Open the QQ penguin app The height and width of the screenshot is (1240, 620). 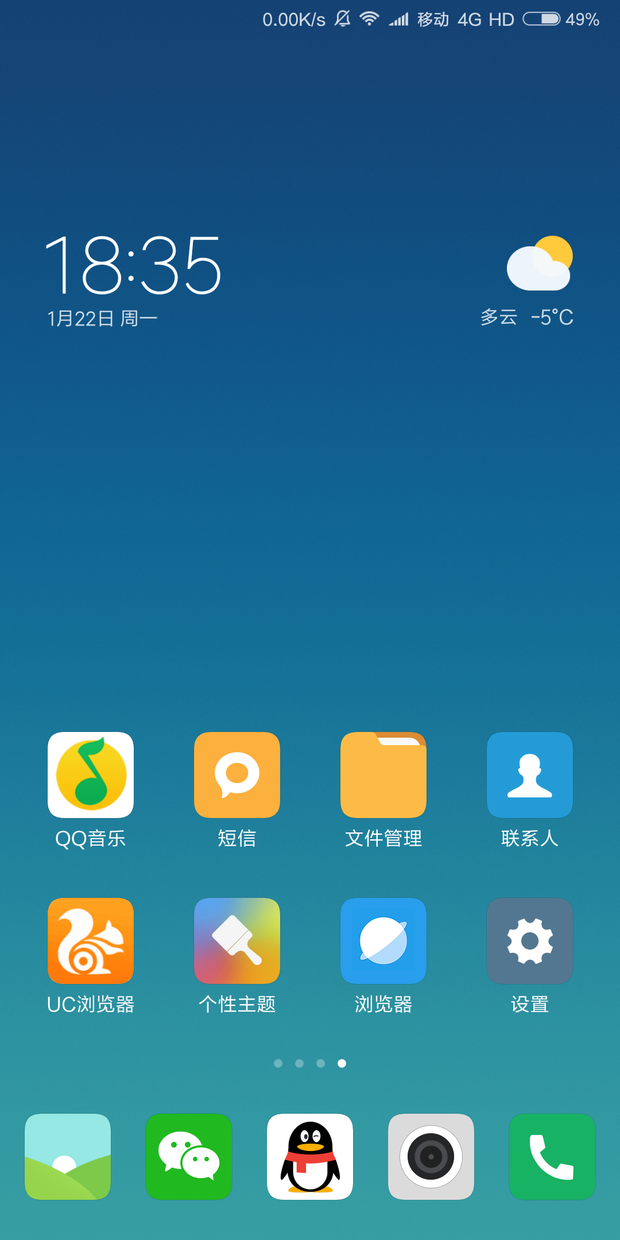pyautogui.click(x=310, y=1156)
